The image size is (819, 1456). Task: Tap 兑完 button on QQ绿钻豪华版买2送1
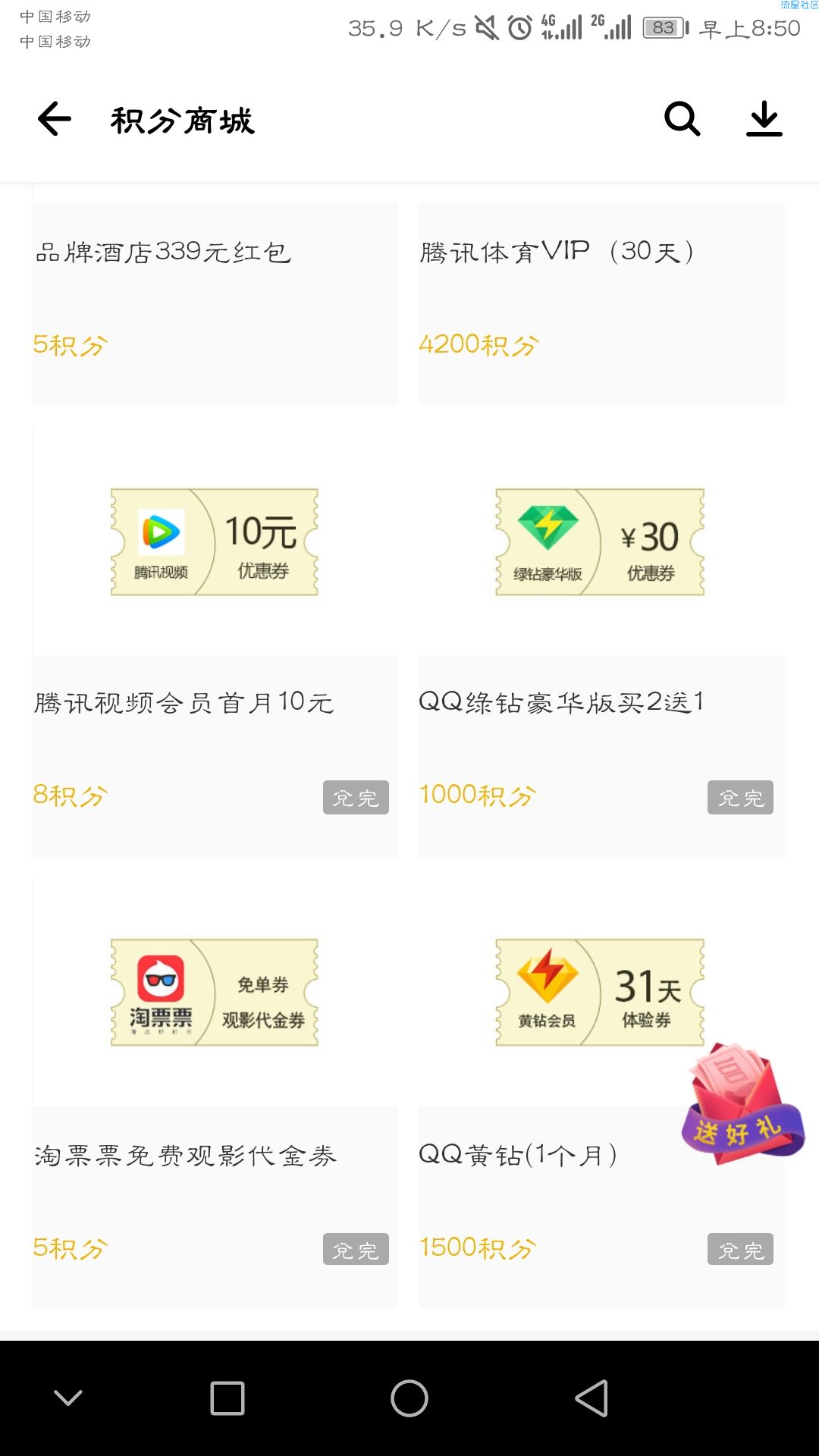(x=740, y=798)
